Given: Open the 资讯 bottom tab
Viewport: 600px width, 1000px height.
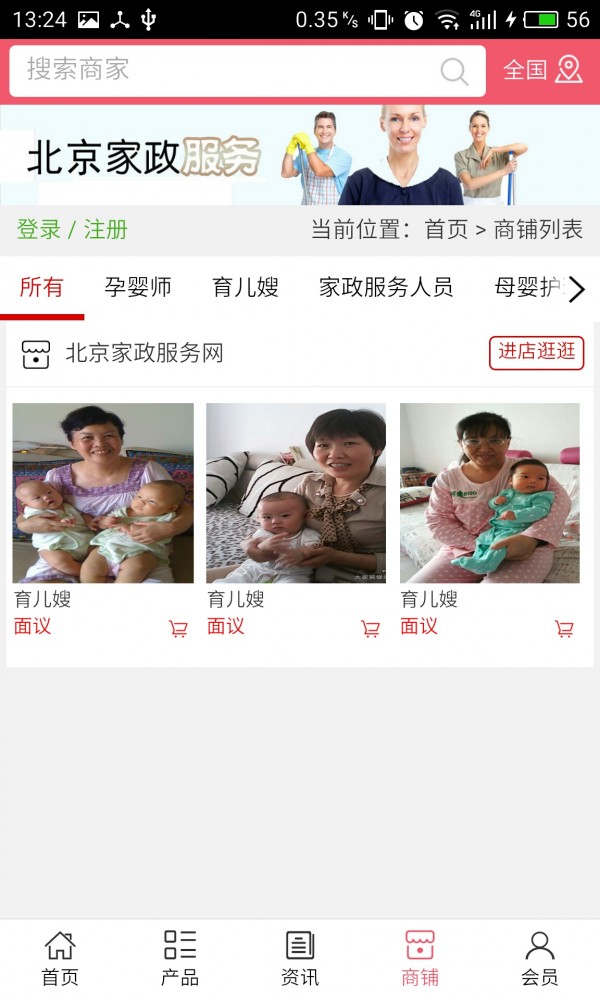Looking at the screenshot, I should 300,958.
